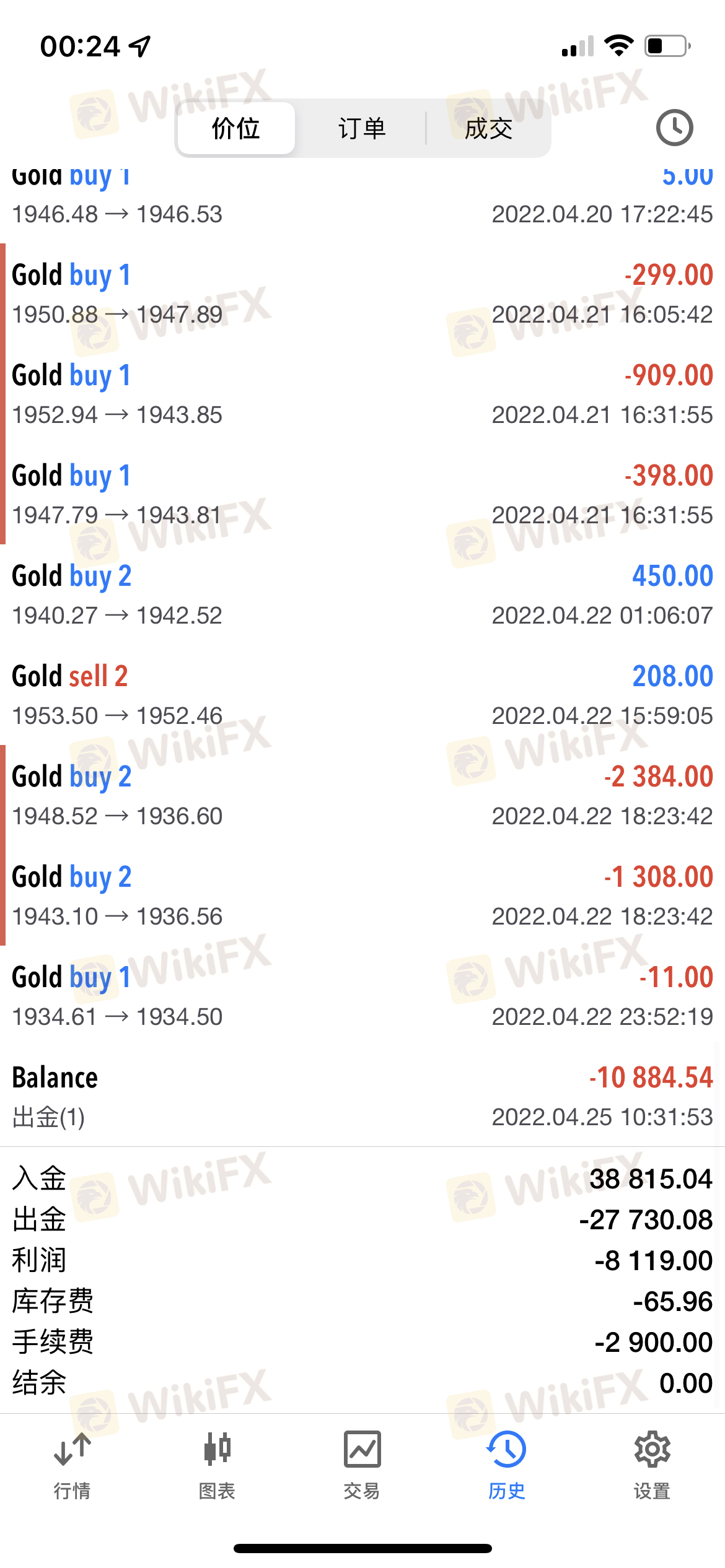Open the clock date-range filter icon
Screen dimensions: 725x1568
point(674,128)
